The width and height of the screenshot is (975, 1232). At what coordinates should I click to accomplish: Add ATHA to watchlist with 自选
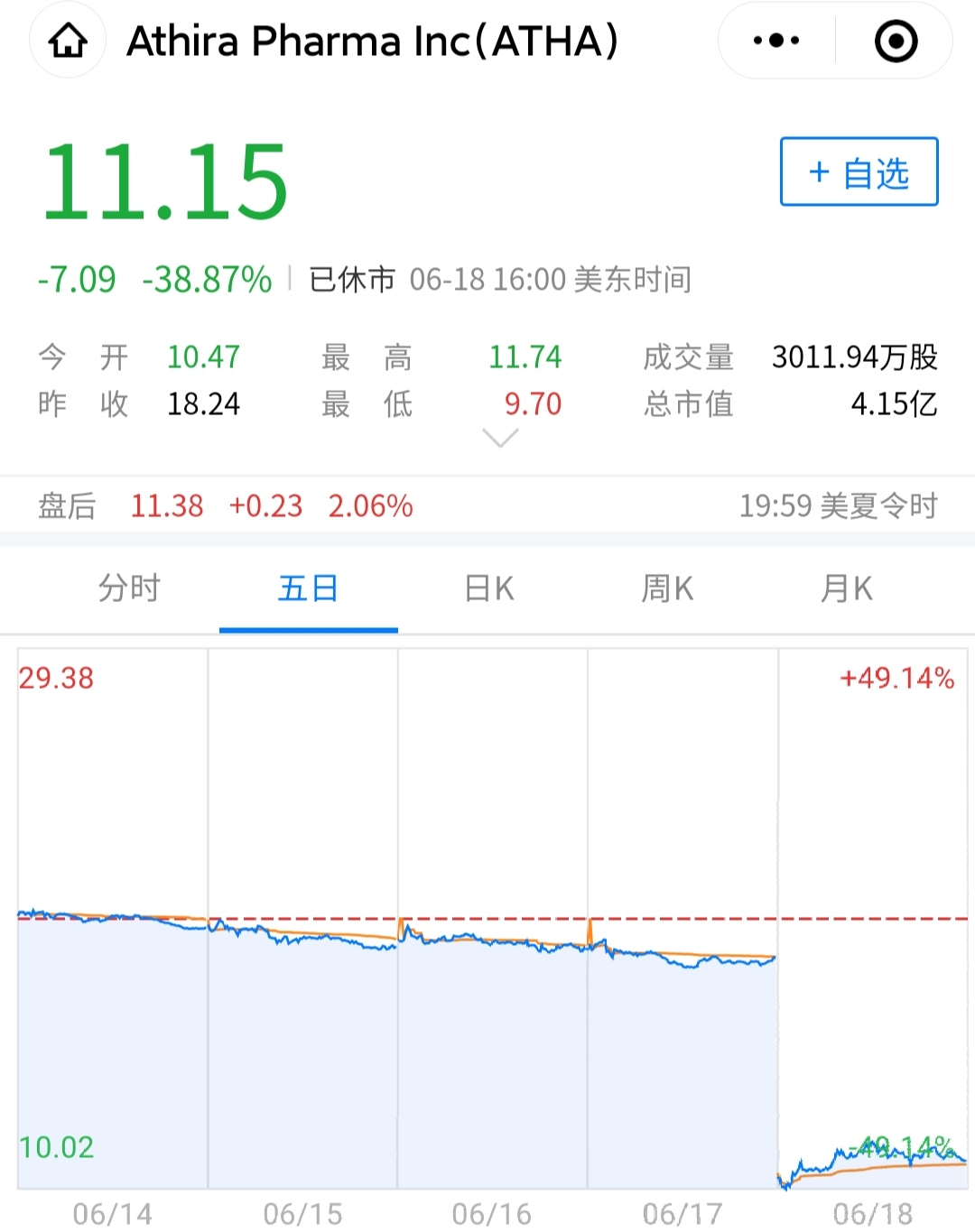pos(859,171)
